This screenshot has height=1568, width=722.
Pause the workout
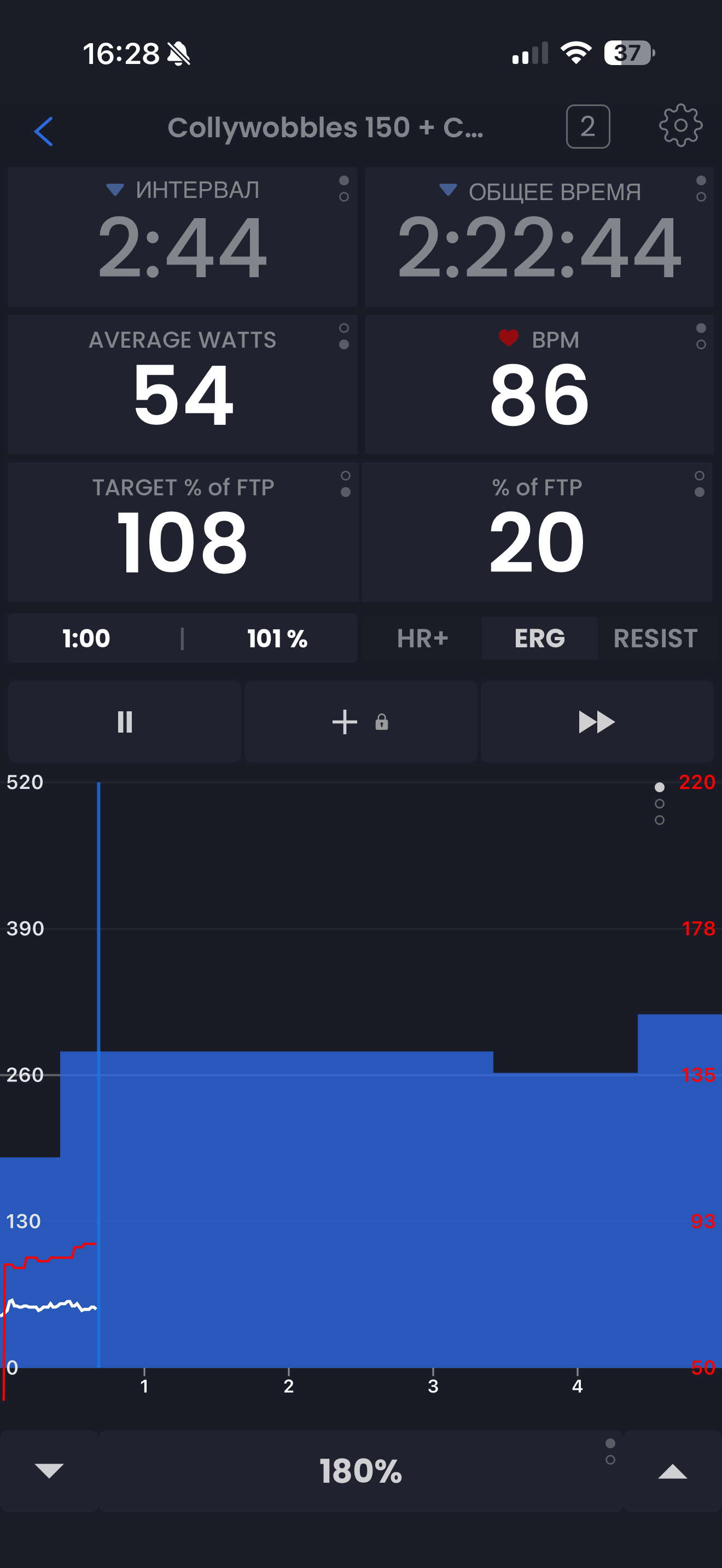pyautogui.click(x=125, y=722)
